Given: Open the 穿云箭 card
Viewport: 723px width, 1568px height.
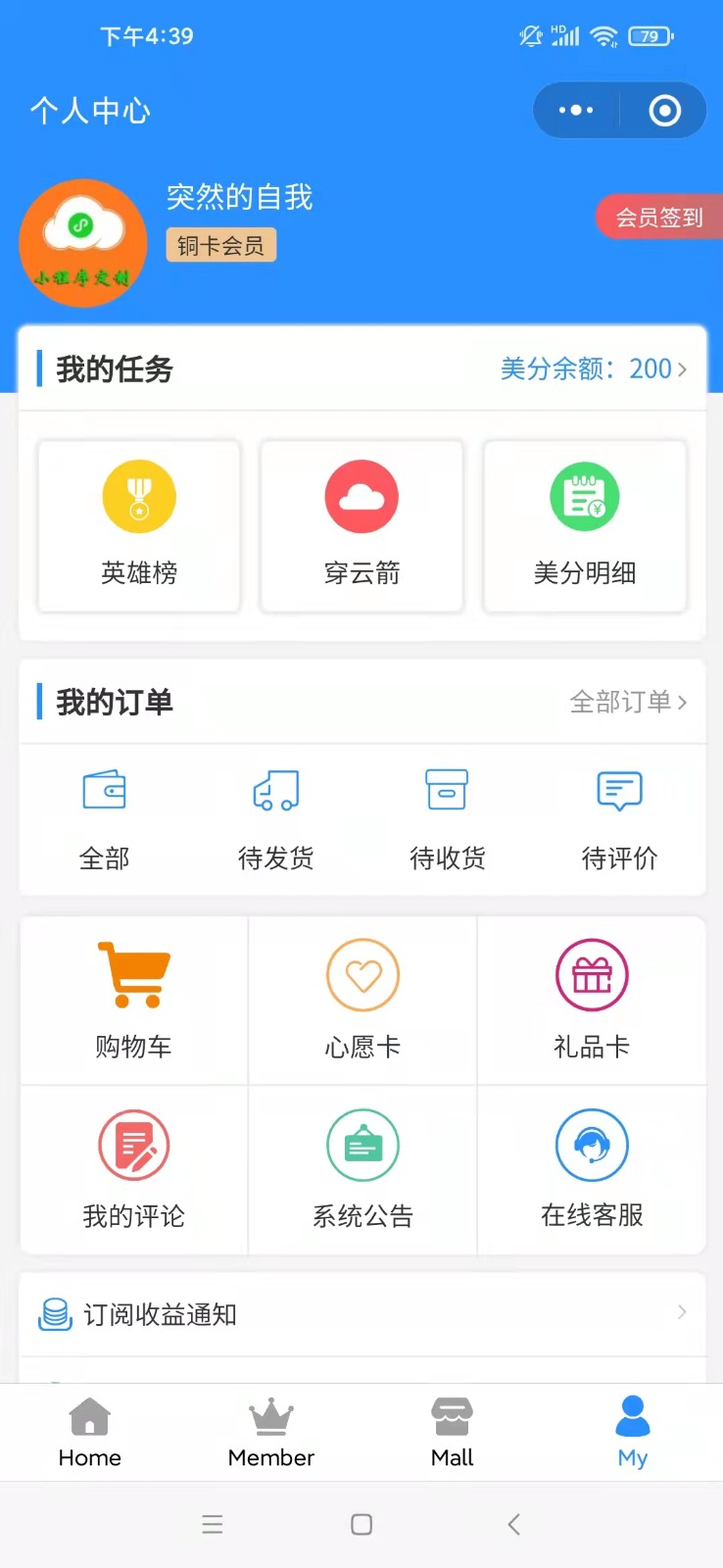Looking at the screenshot, I should 361,526.
